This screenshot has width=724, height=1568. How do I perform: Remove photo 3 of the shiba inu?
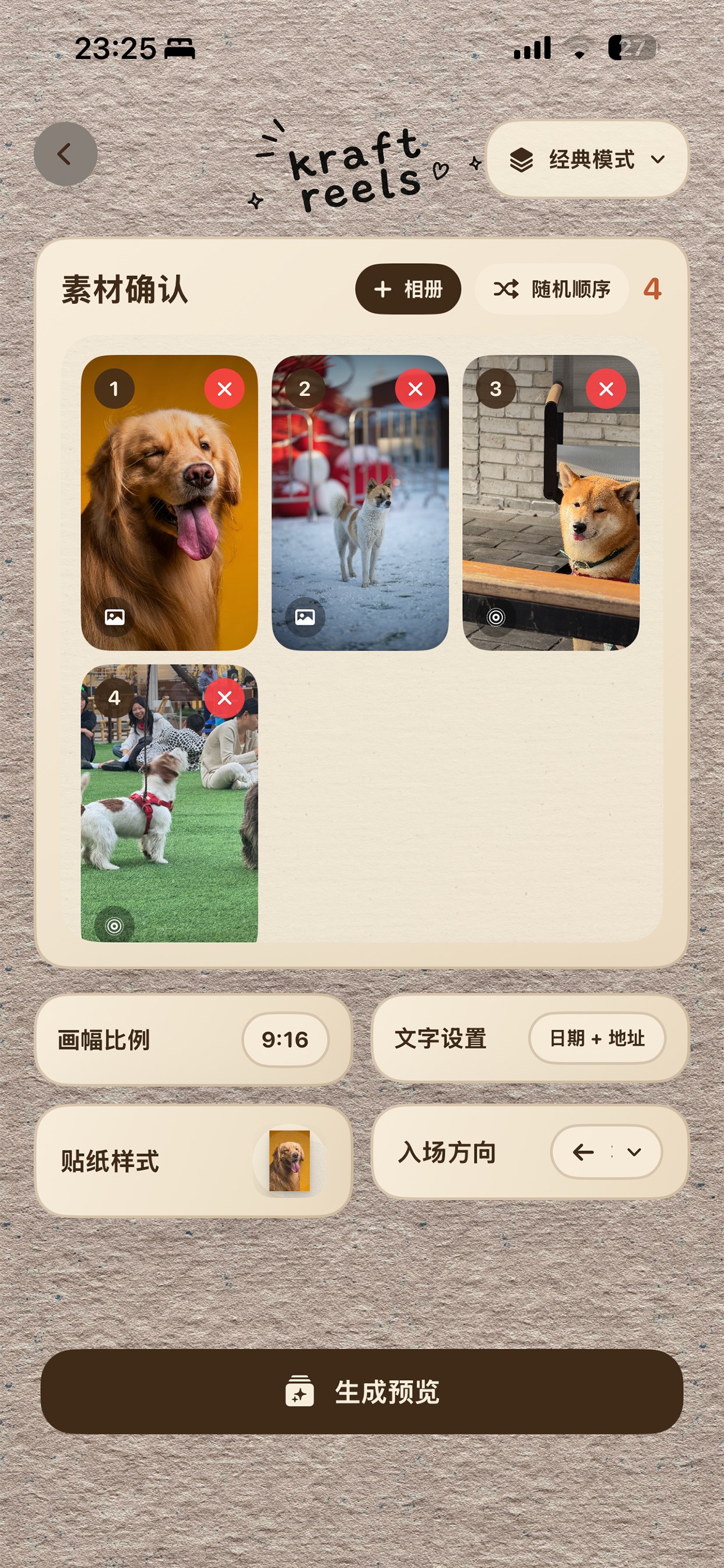(x=606, y=388)
